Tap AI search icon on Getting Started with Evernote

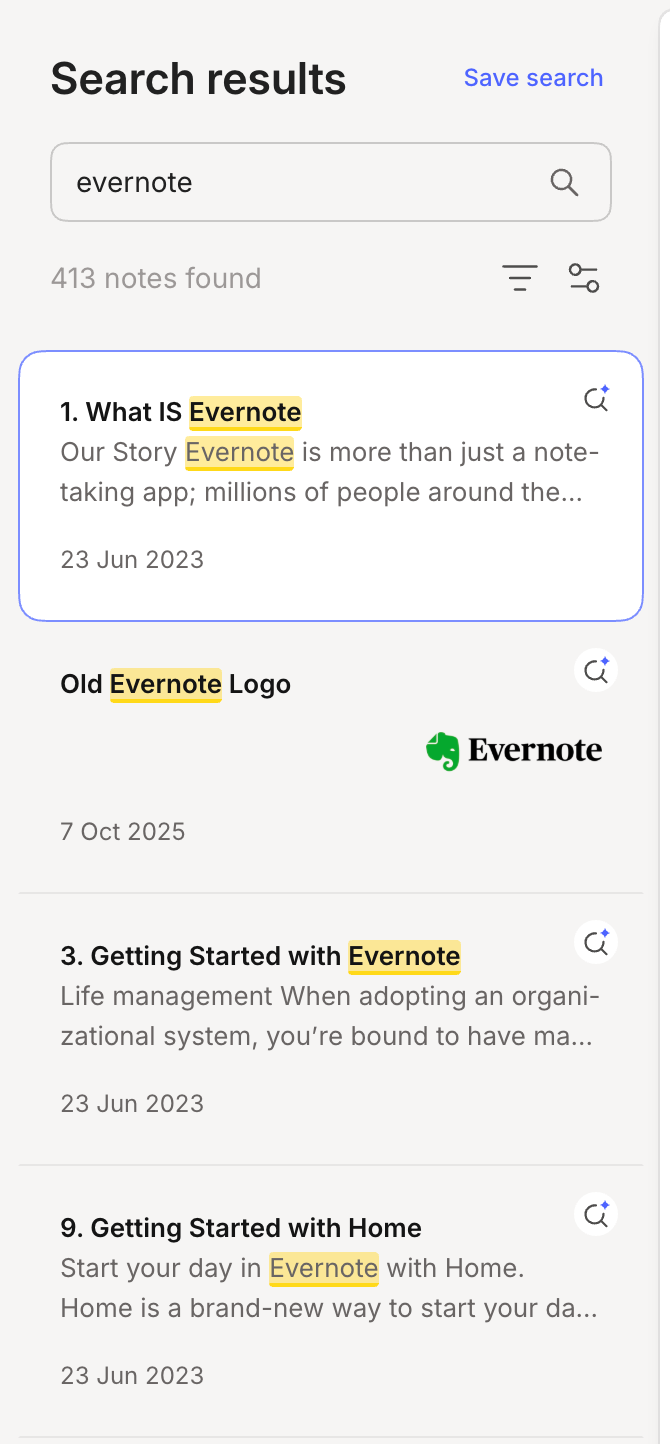pos(597,943)
